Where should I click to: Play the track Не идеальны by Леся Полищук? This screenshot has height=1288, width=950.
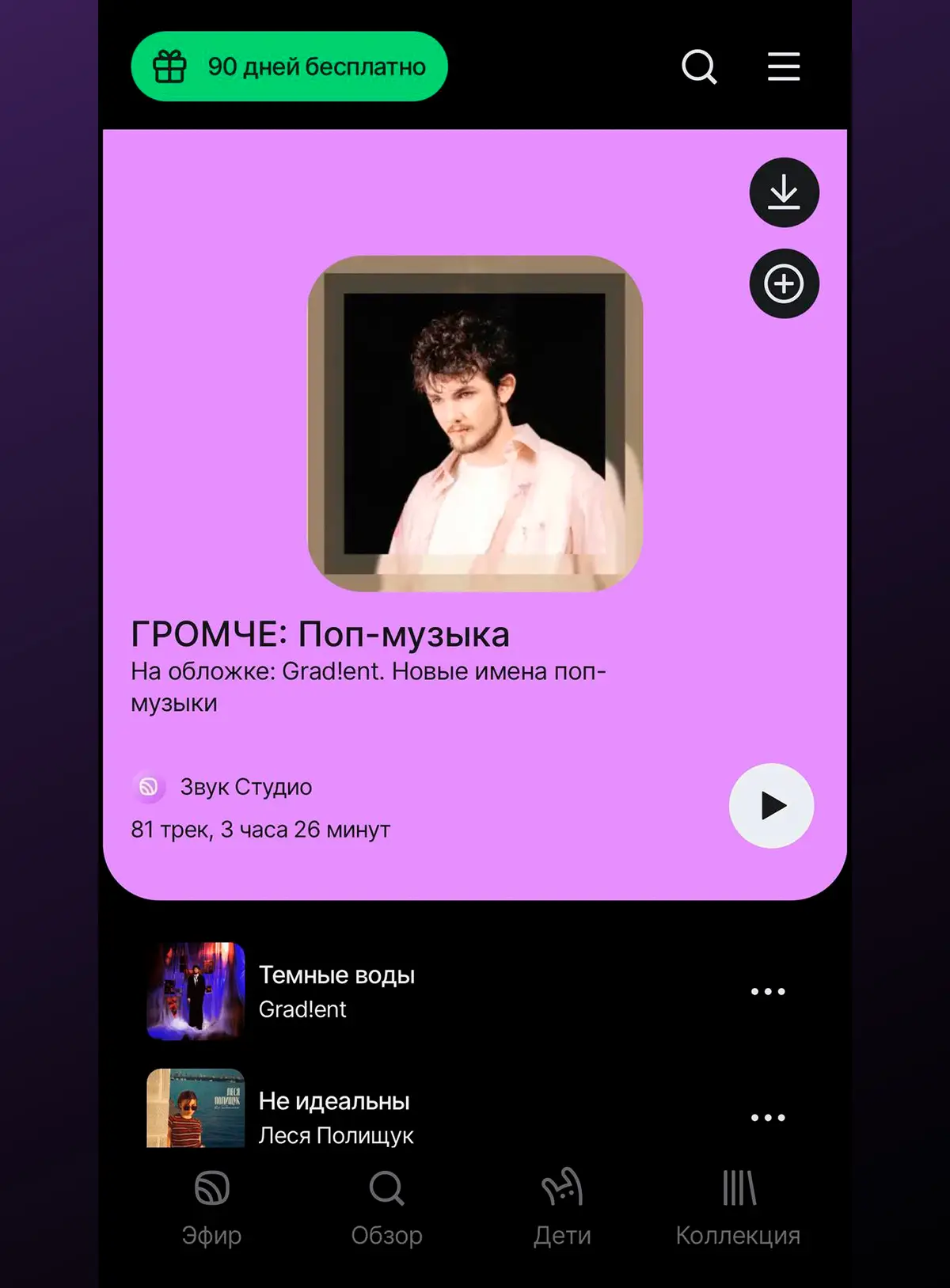[334, 1115]
